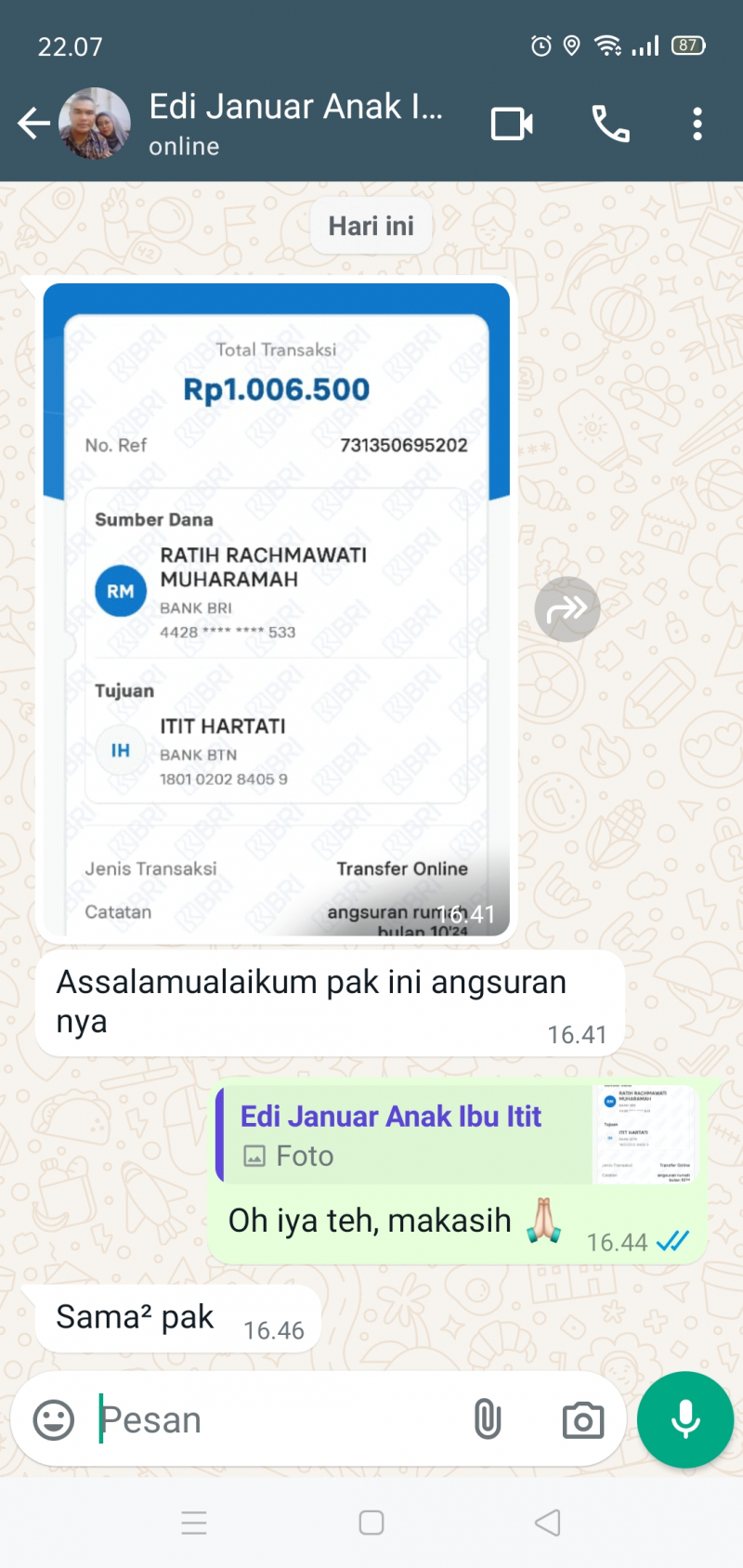This screenshot has height=1568, width=743.
Task: Focus the Pesan message field
Action: pos(279,1420)
